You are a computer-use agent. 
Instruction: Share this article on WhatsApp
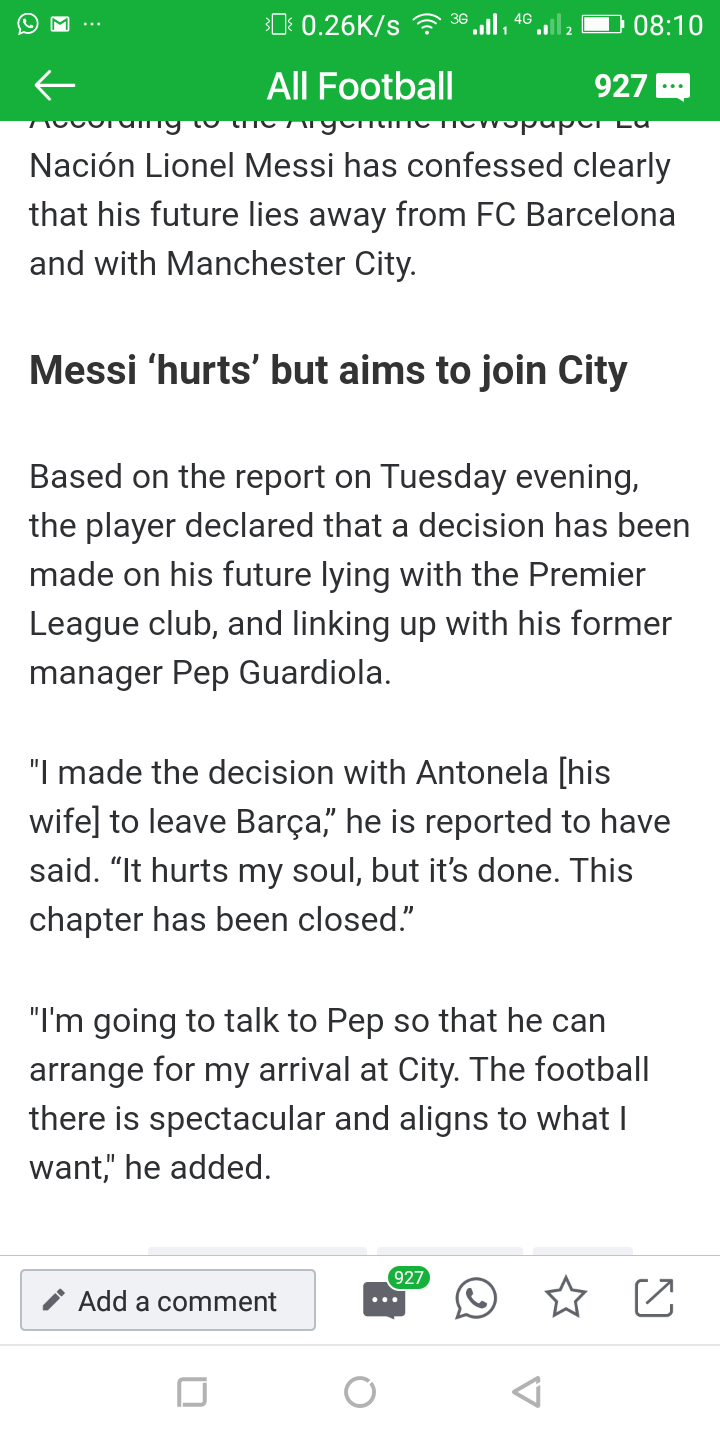[476, 1299]
